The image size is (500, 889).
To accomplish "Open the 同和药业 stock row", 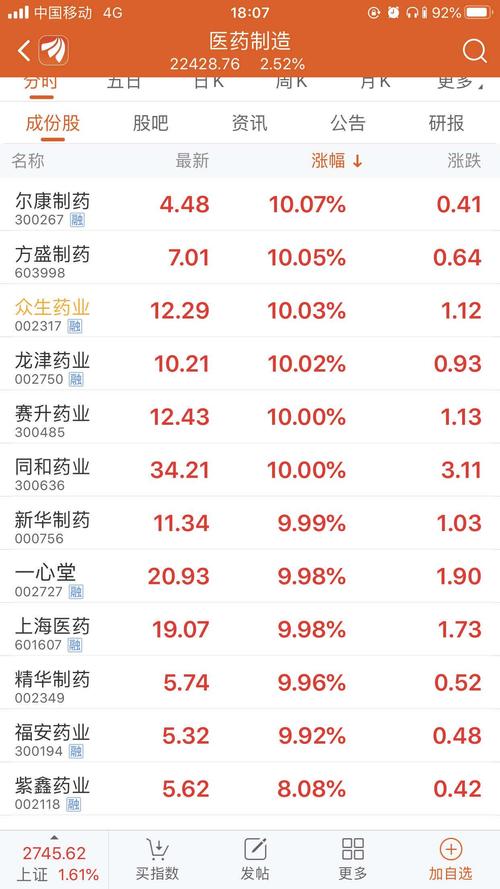I will pos(250,470).
